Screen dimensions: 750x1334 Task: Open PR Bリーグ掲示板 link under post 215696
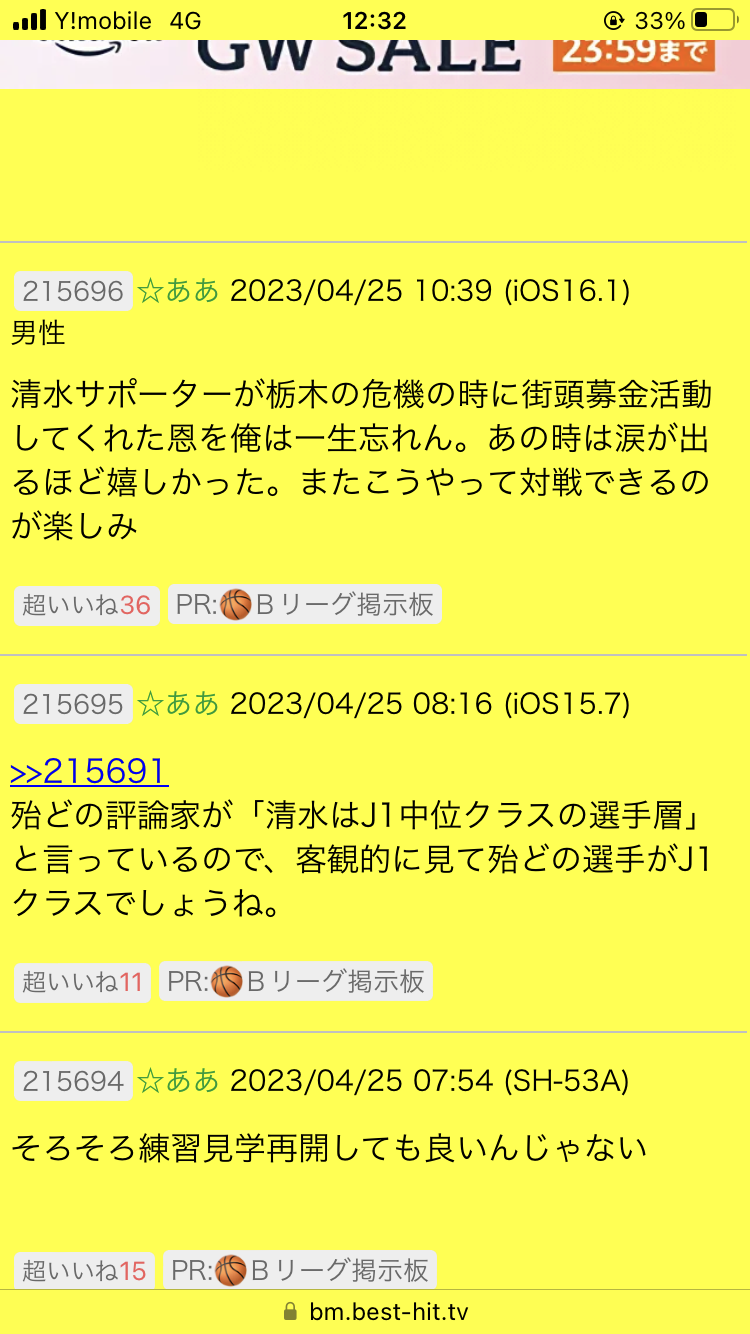coord(304,605)
